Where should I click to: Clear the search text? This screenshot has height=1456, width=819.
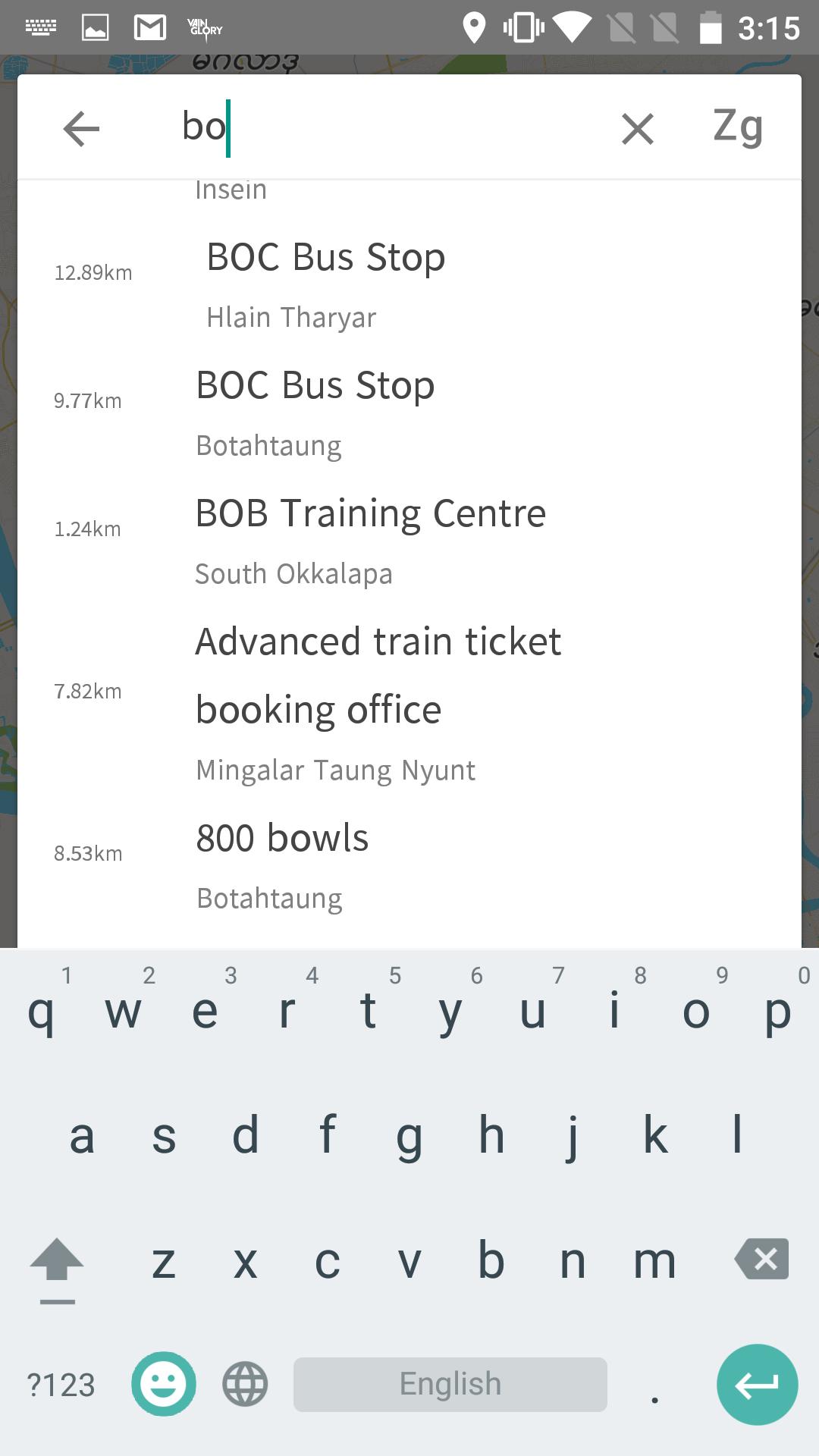tap(637, 128)
